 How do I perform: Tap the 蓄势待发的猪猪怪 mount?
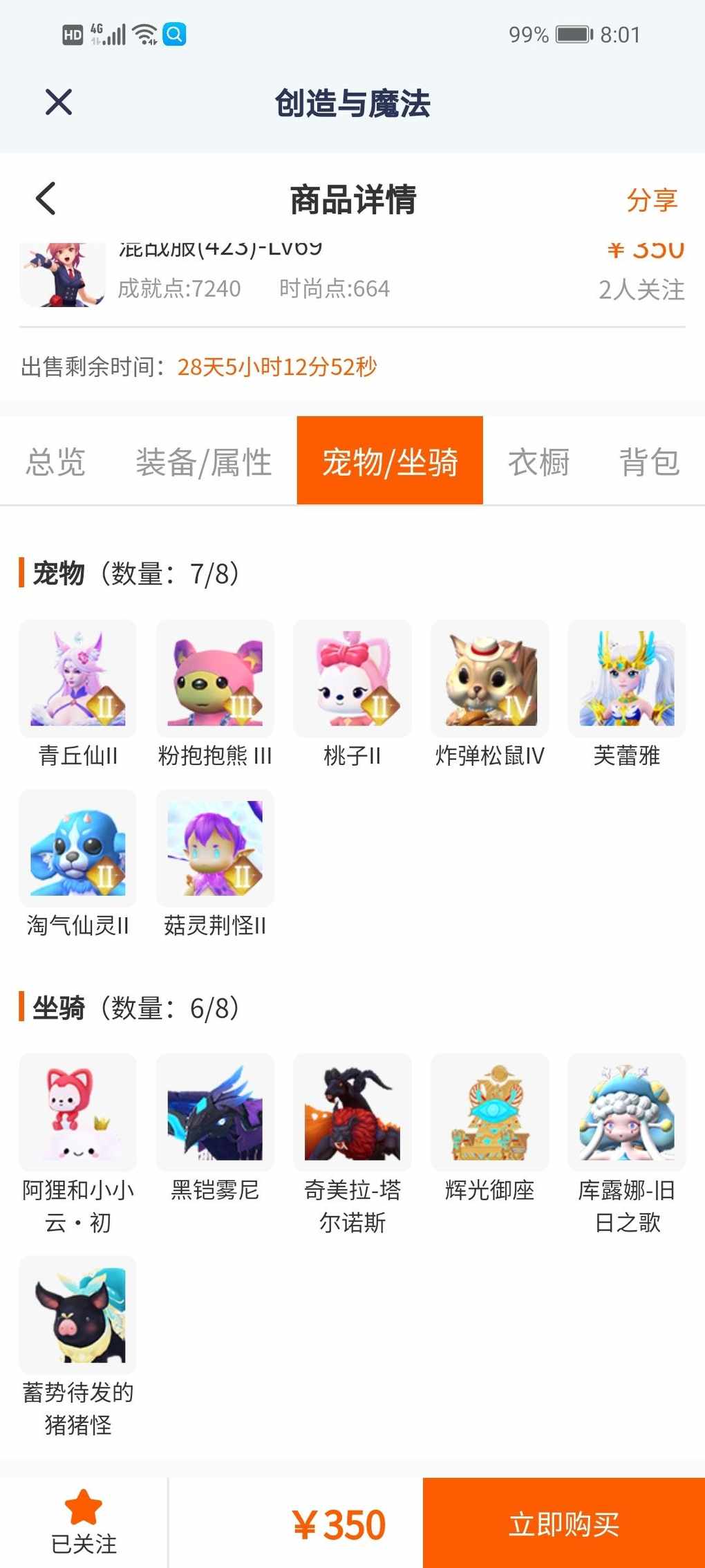pos(77,1316)
